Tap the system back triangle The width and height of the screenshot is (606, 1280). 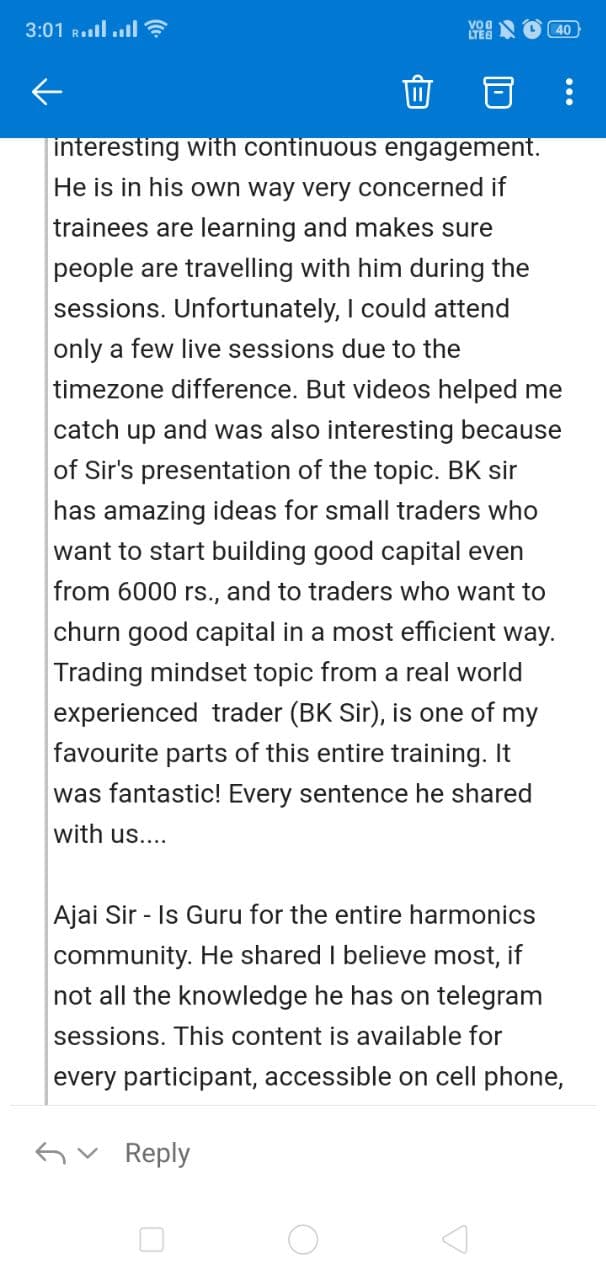[454, 1240]
